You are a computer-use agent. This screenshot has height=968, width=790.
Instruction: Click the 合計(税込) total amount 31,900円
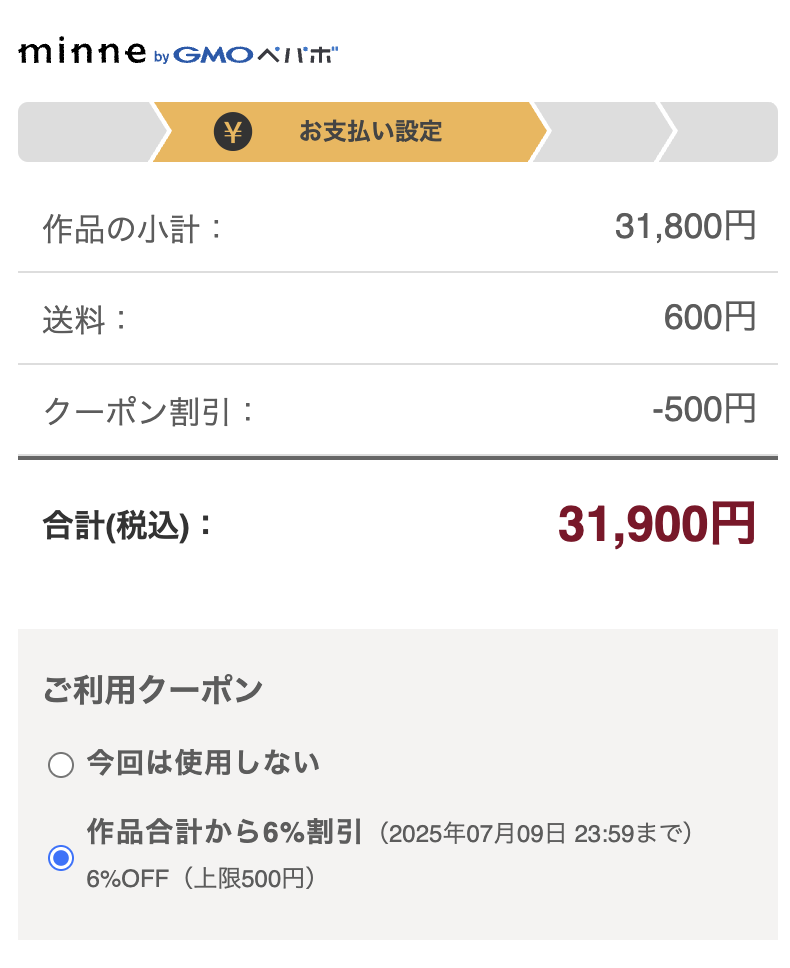657,522
